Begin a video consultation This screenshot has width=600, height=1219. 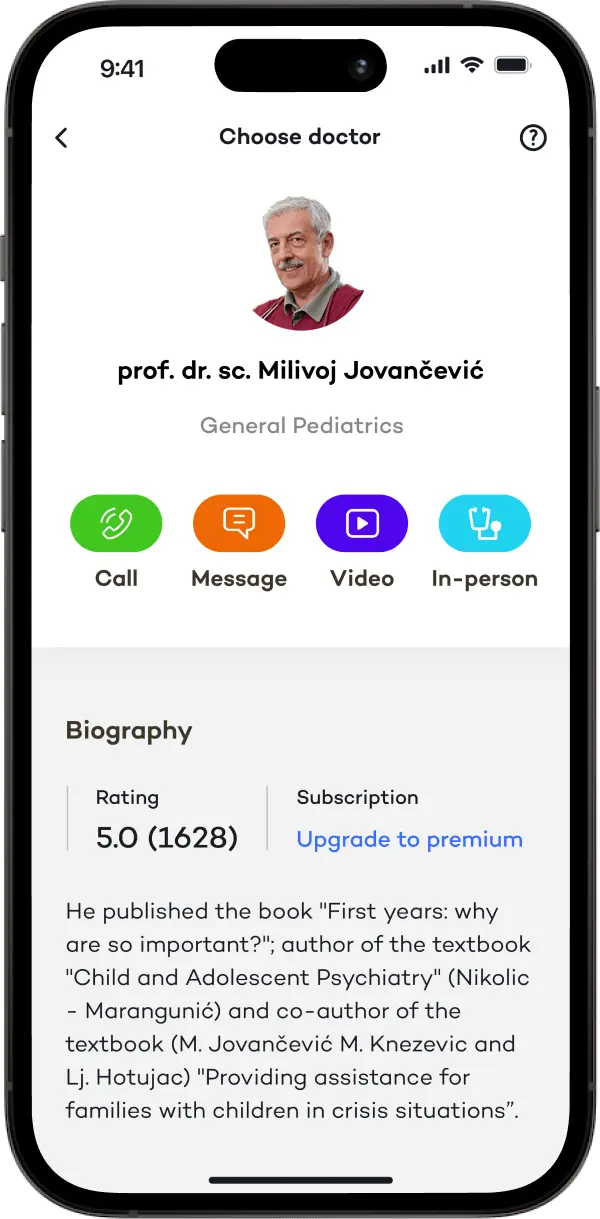tap(362, 523)
